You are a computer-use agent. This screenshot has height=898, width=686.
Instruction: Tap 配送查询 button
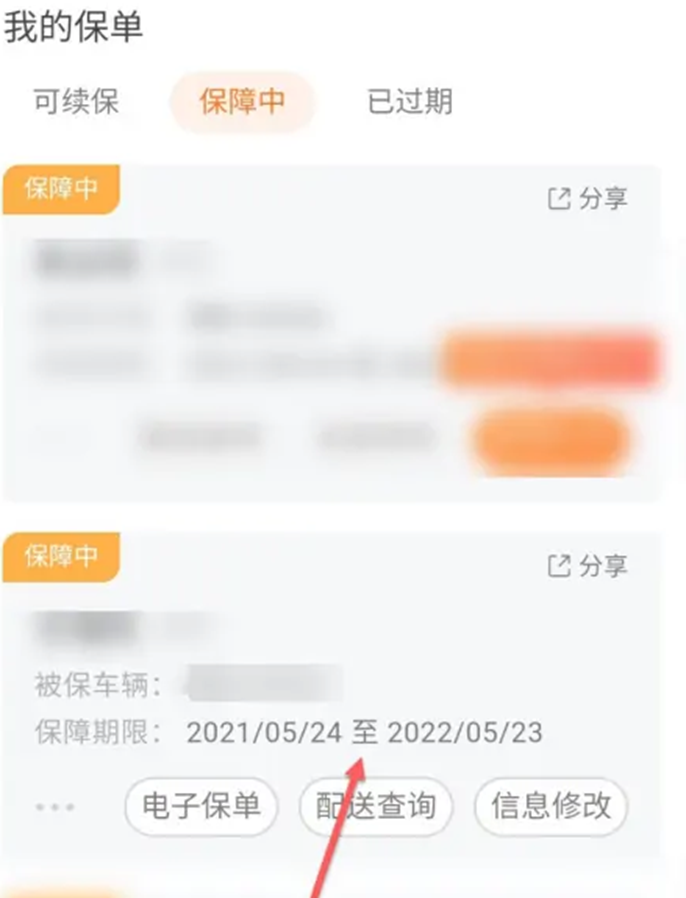(376, 806)
